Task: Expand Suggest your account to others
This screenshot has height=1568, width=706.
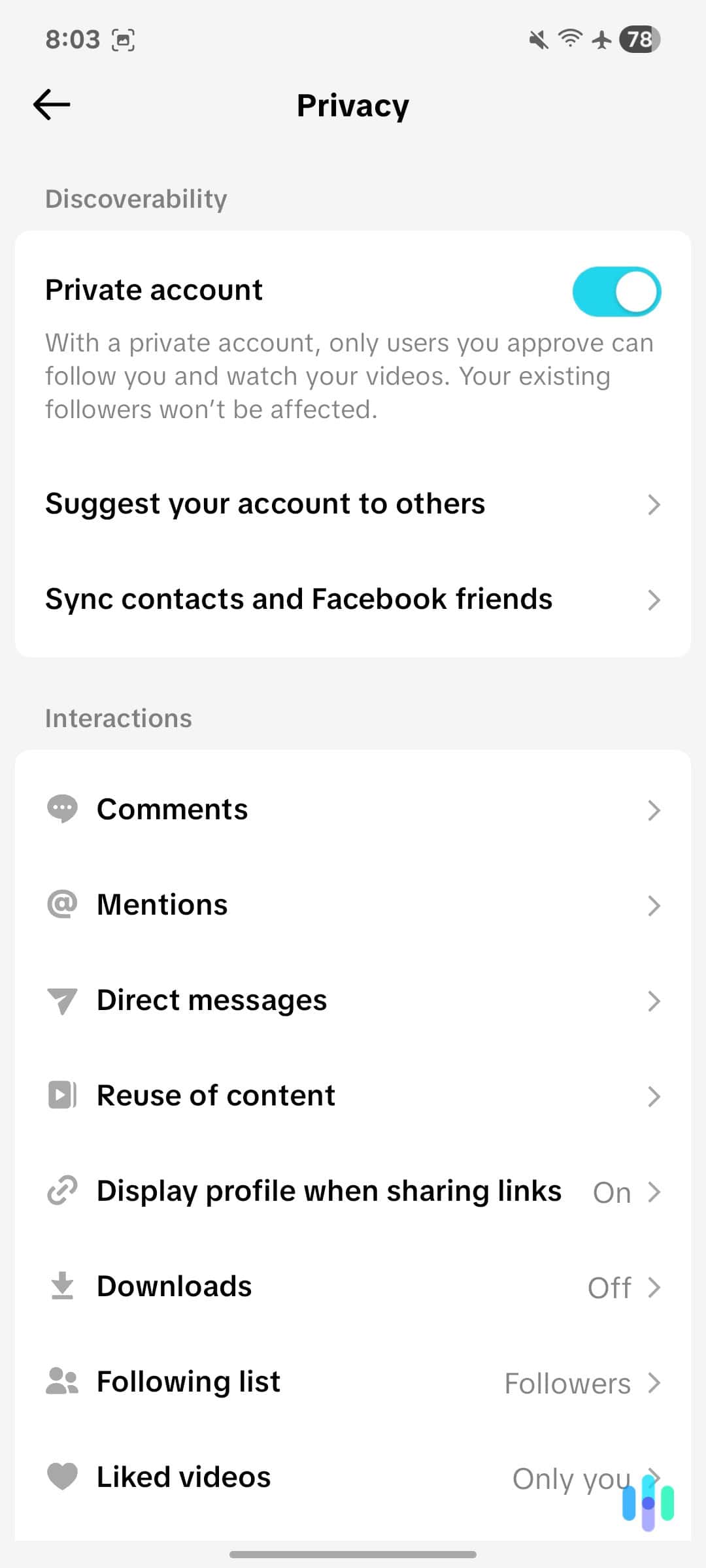Action: [353, 504]
